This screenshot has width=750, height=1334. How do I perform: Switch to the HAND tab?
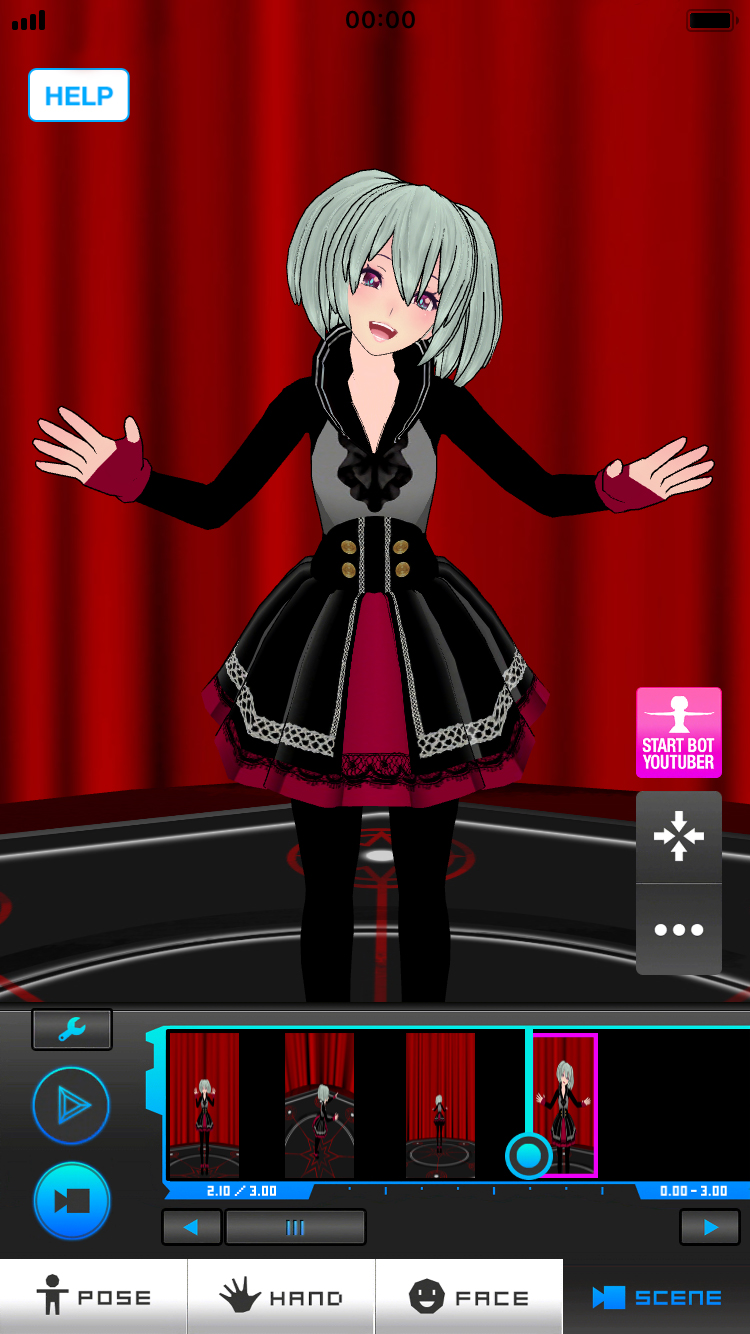tap(281, 1297)
